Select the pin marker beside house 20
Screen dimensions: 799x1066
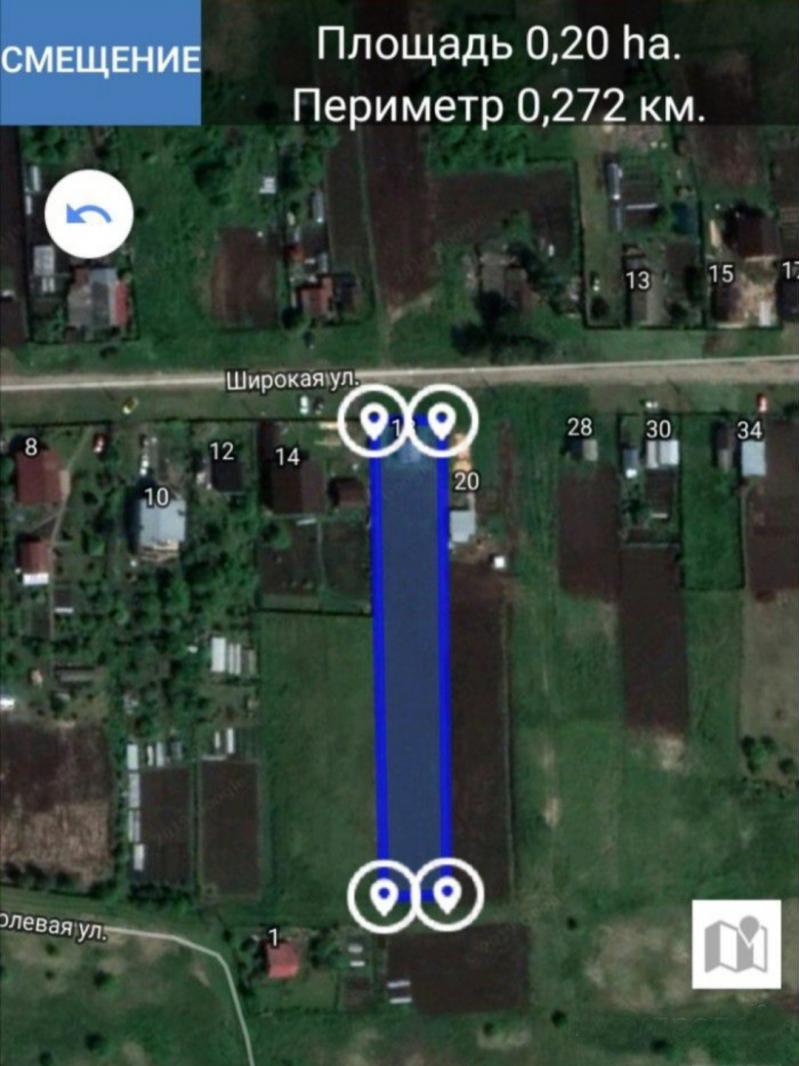coord(442,420)
